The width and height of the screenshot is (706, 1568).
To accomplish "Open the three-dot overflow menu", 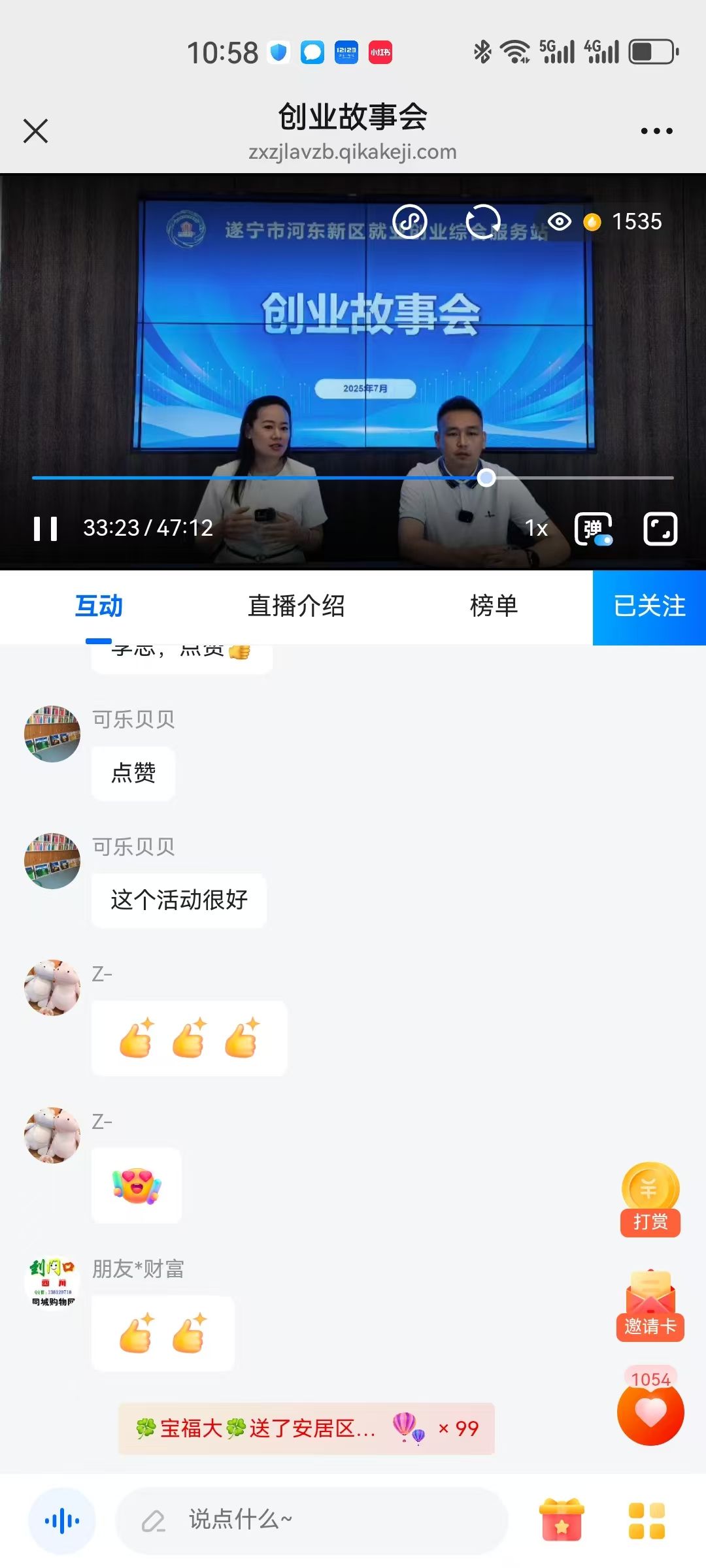I will (x=656, y=131).
